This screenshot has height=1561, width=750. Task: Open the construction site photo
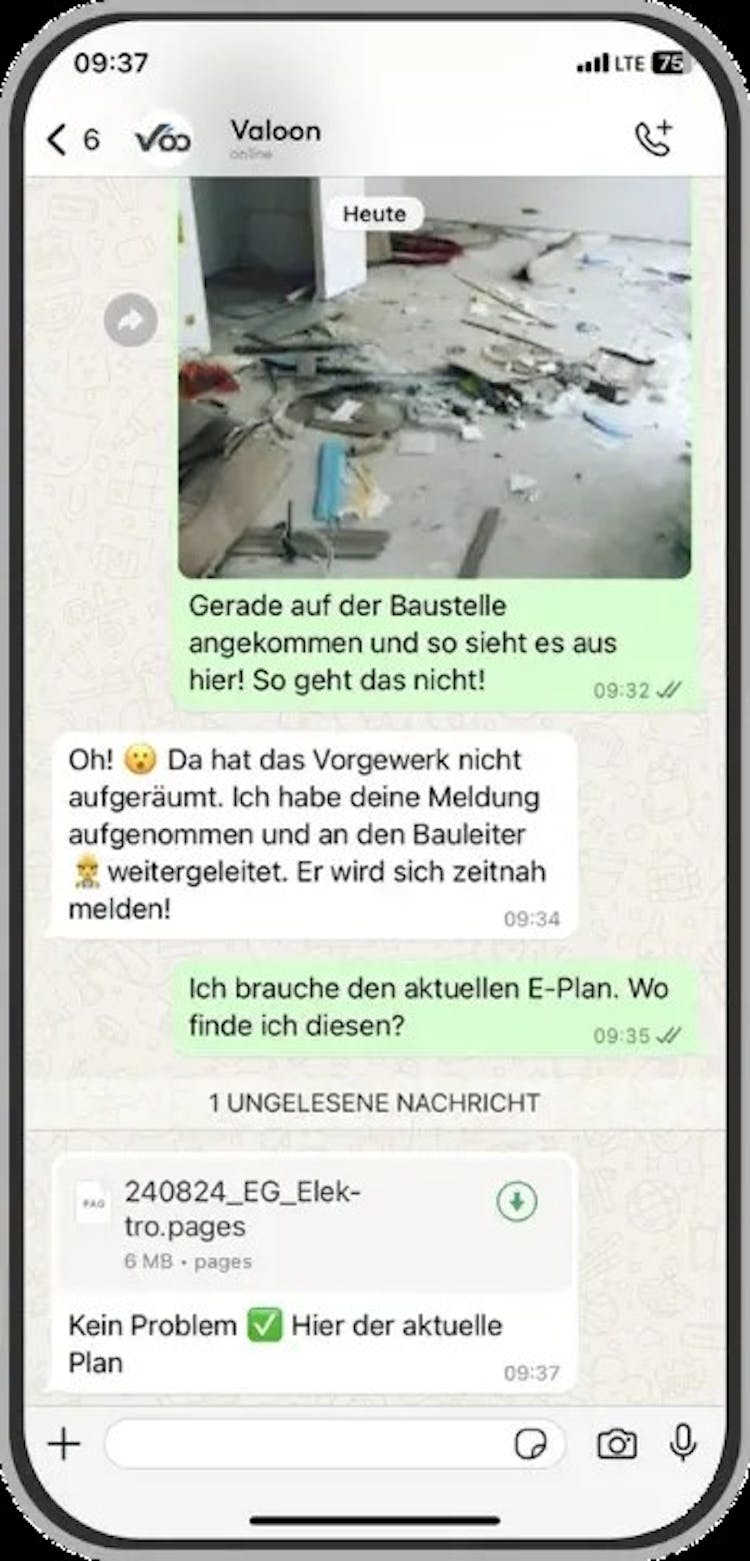click(434, 380)
